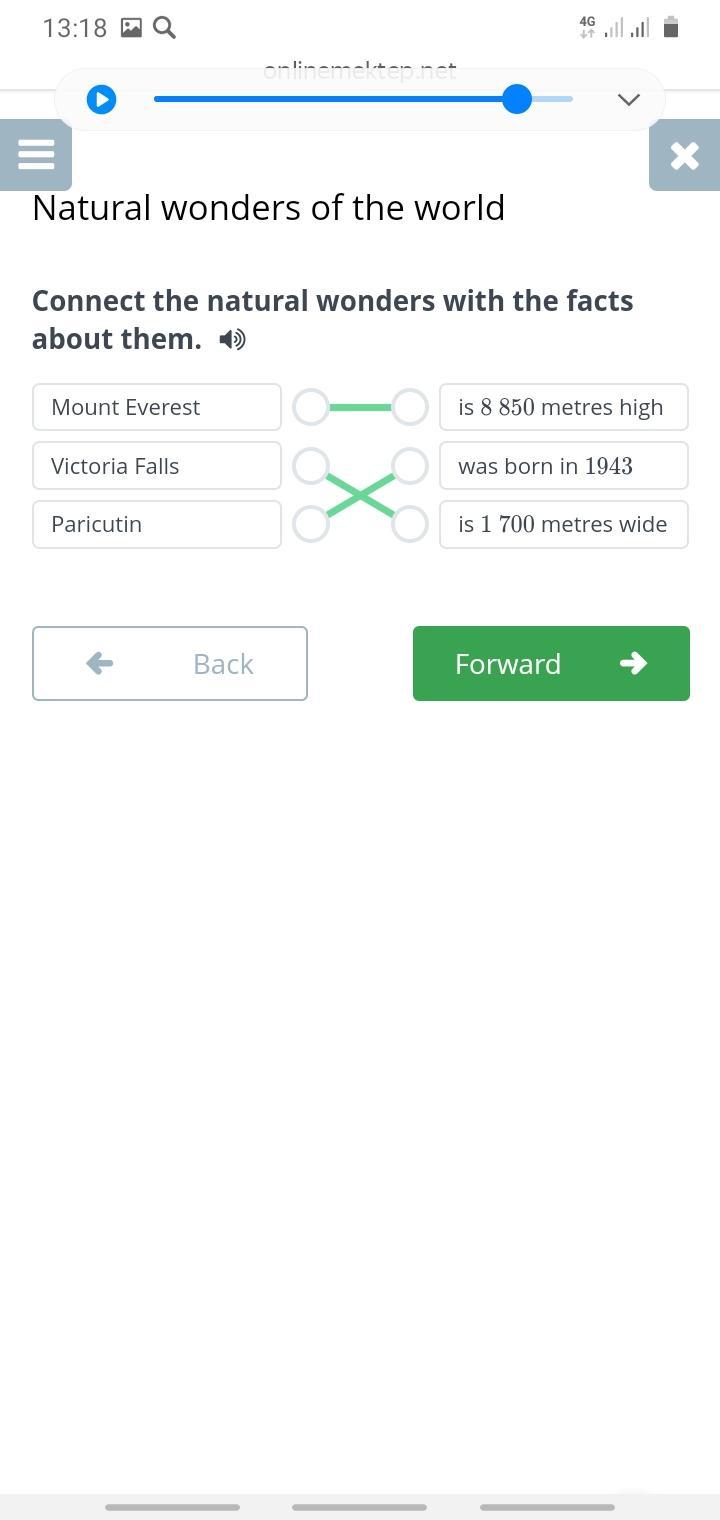Tap the connector circle next to Mount Everest

coord(311,407)
